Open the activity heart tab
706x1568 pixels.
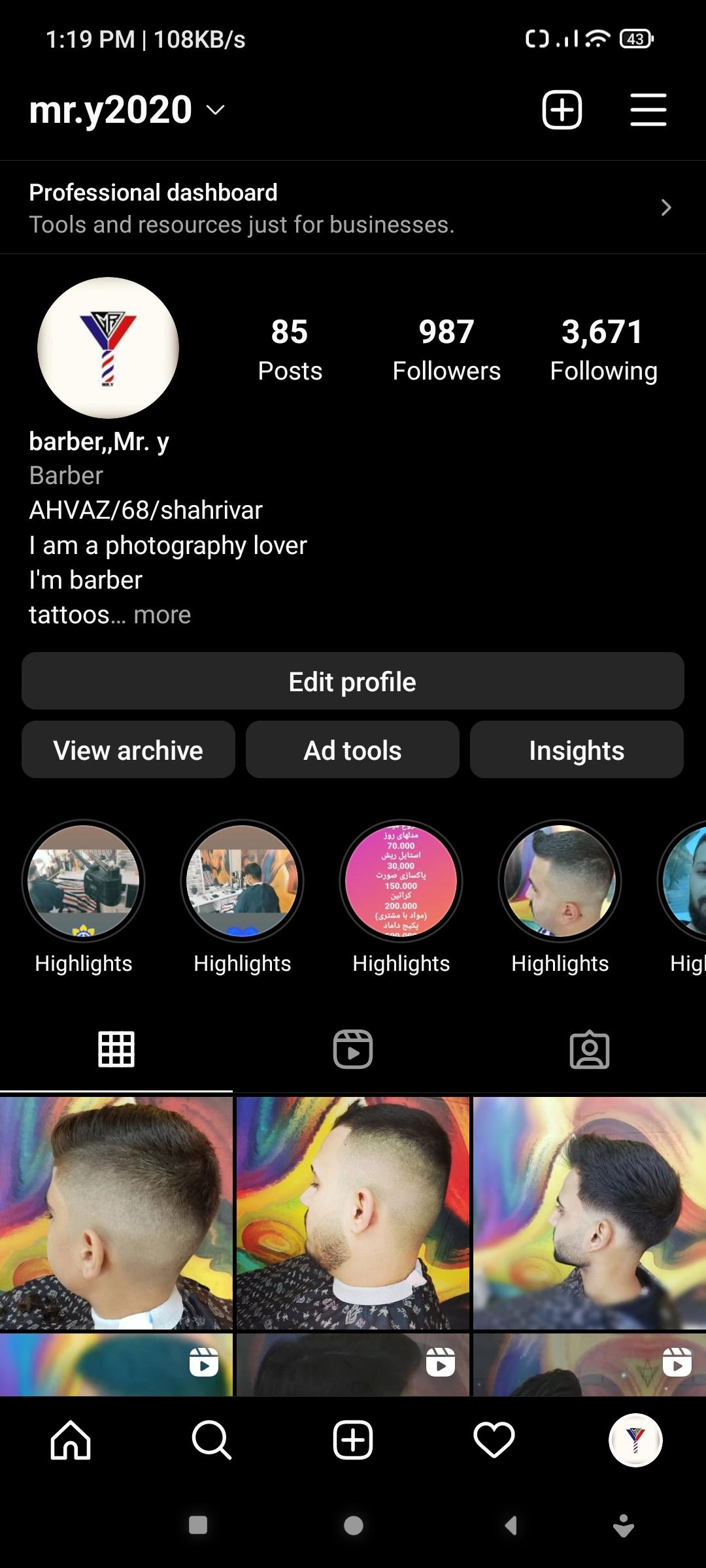494,1440
